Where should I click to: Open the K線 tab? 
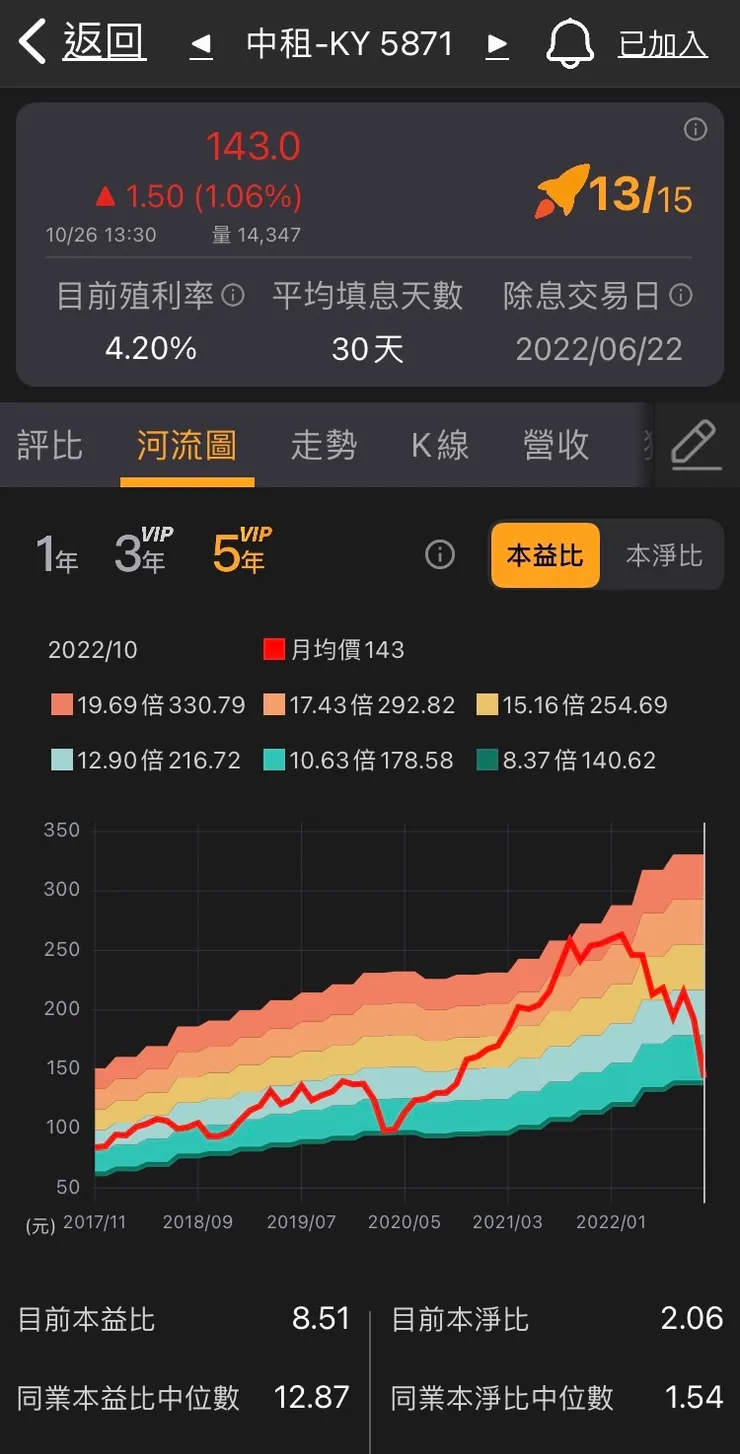[x=439, y=445]
